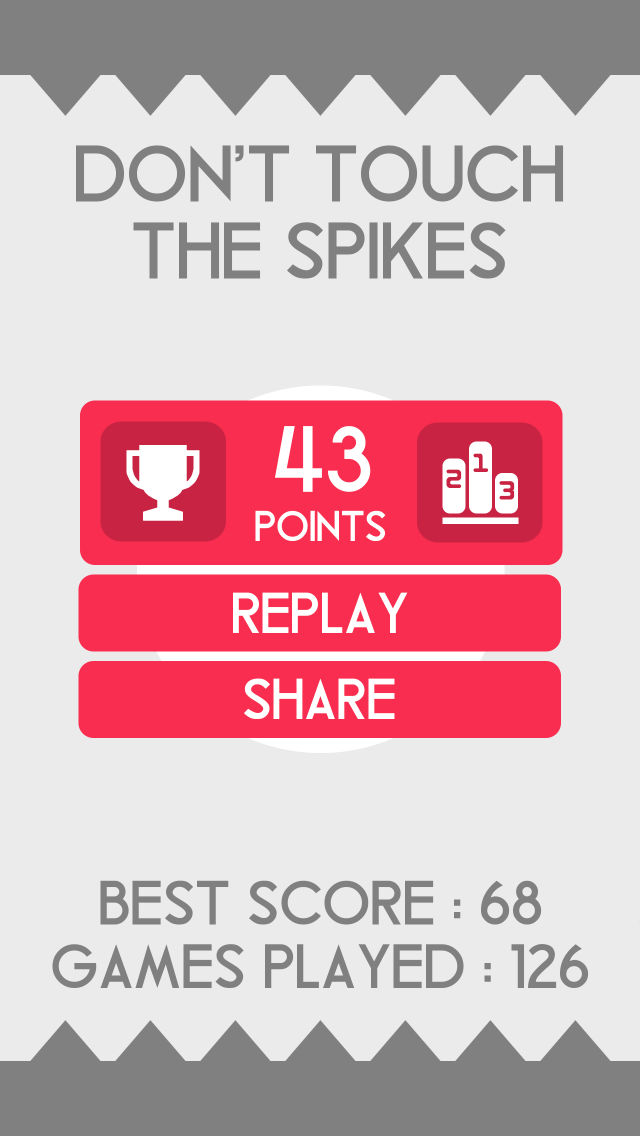The width and height of the screenshot is (640, 1136).
Task: Share your 43 points score
Action: (x=320, y=699)
